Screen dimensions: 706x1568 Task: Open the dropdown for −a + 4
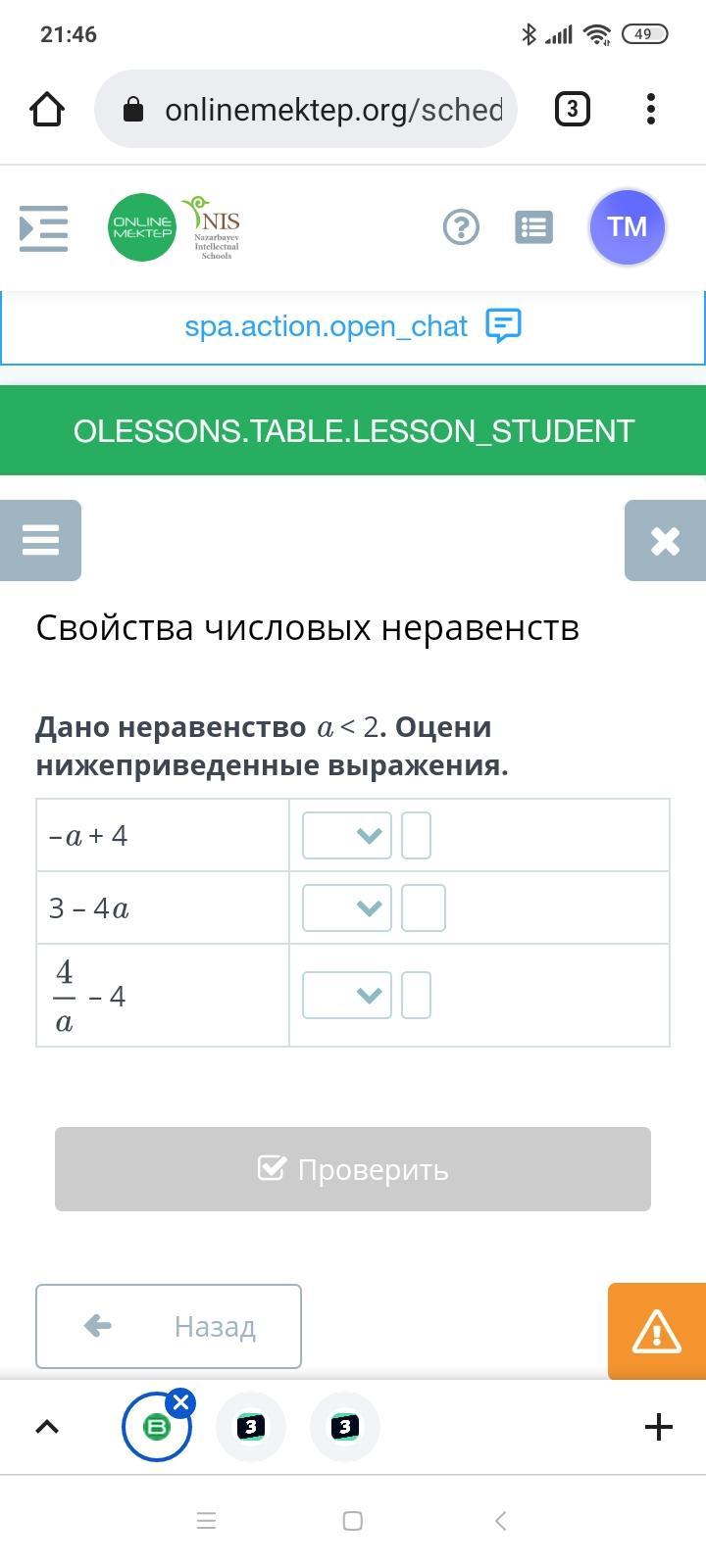(x=347, y=835)
